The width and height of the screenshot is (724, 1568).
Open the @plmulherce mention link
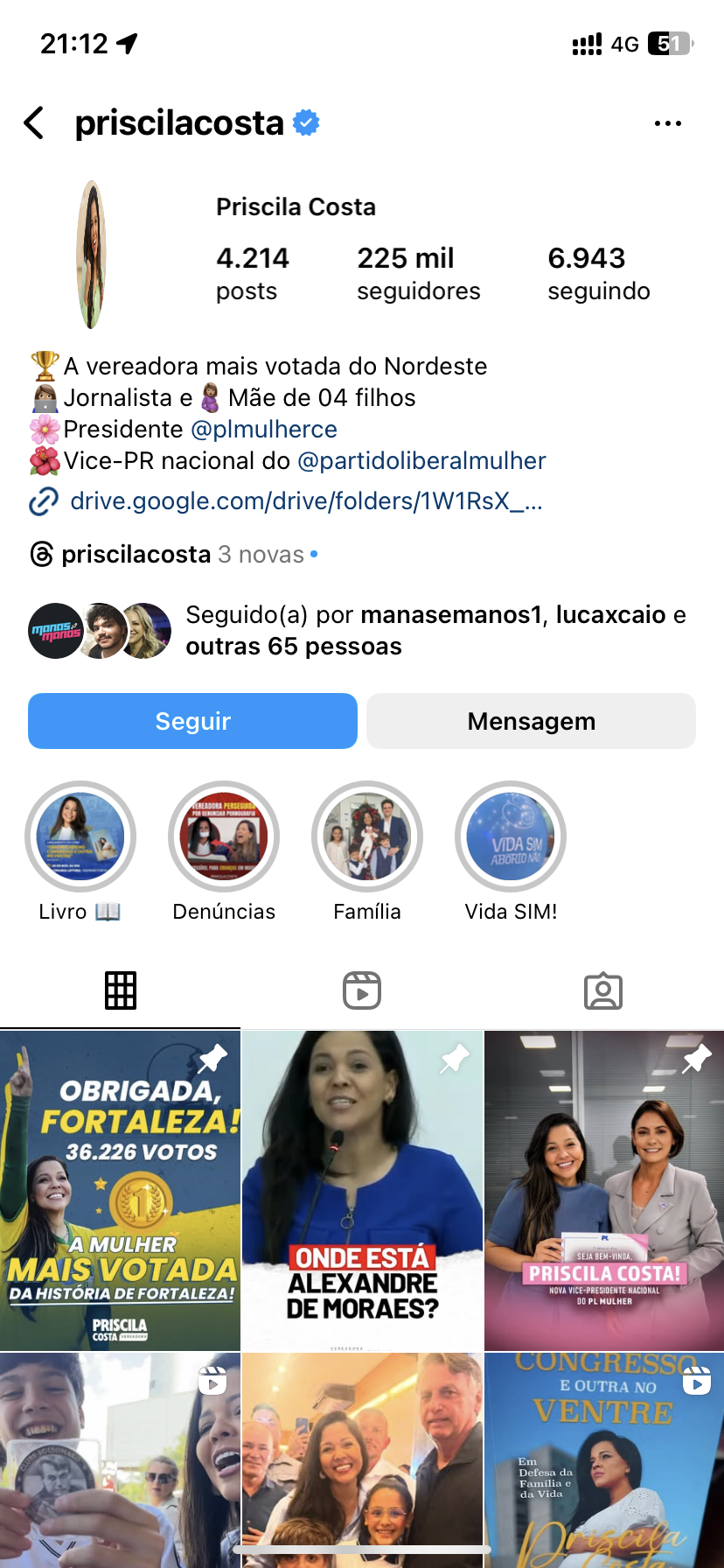coord(264,430)
